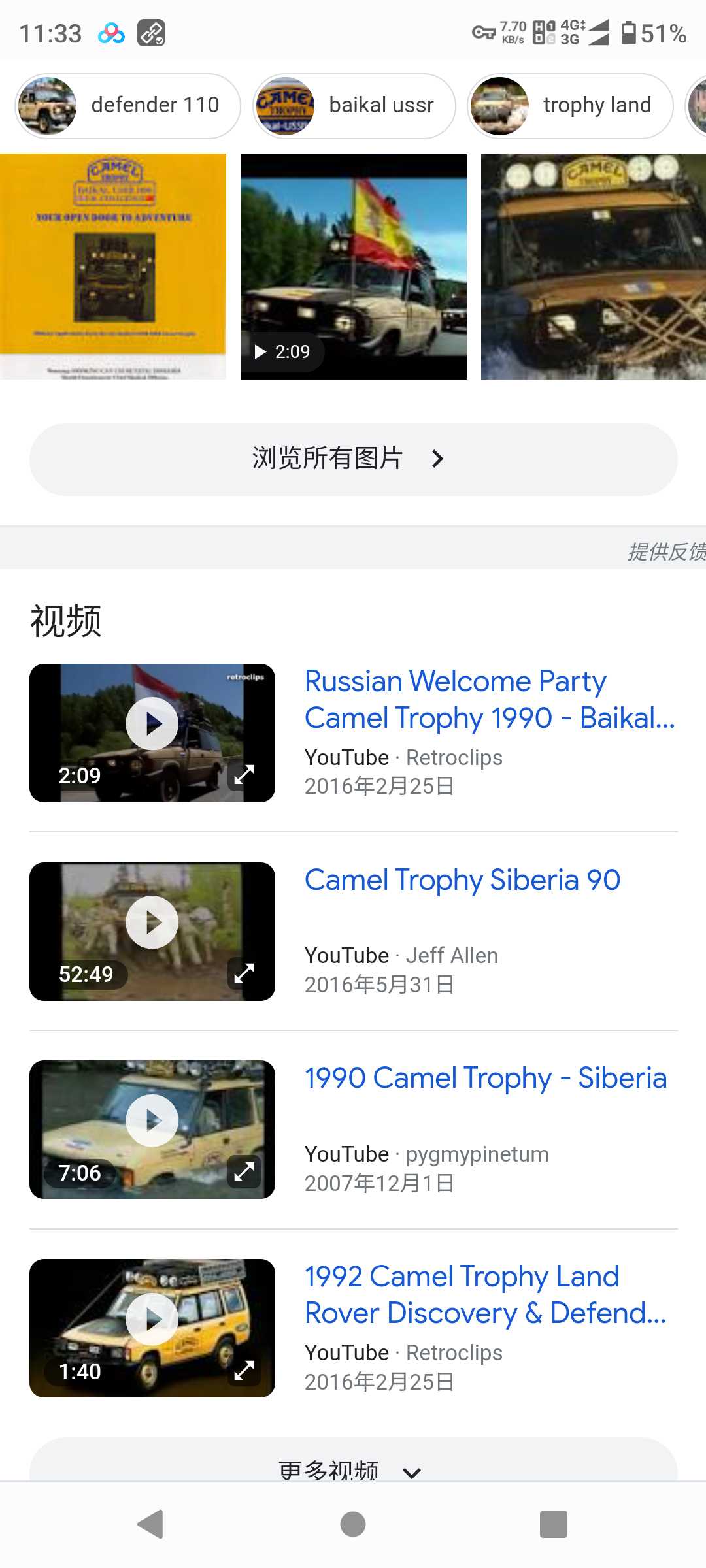Play the 1:40 Land Rover Discovery video
This screenshot has height=1568, width=706.
[152, 1318]
